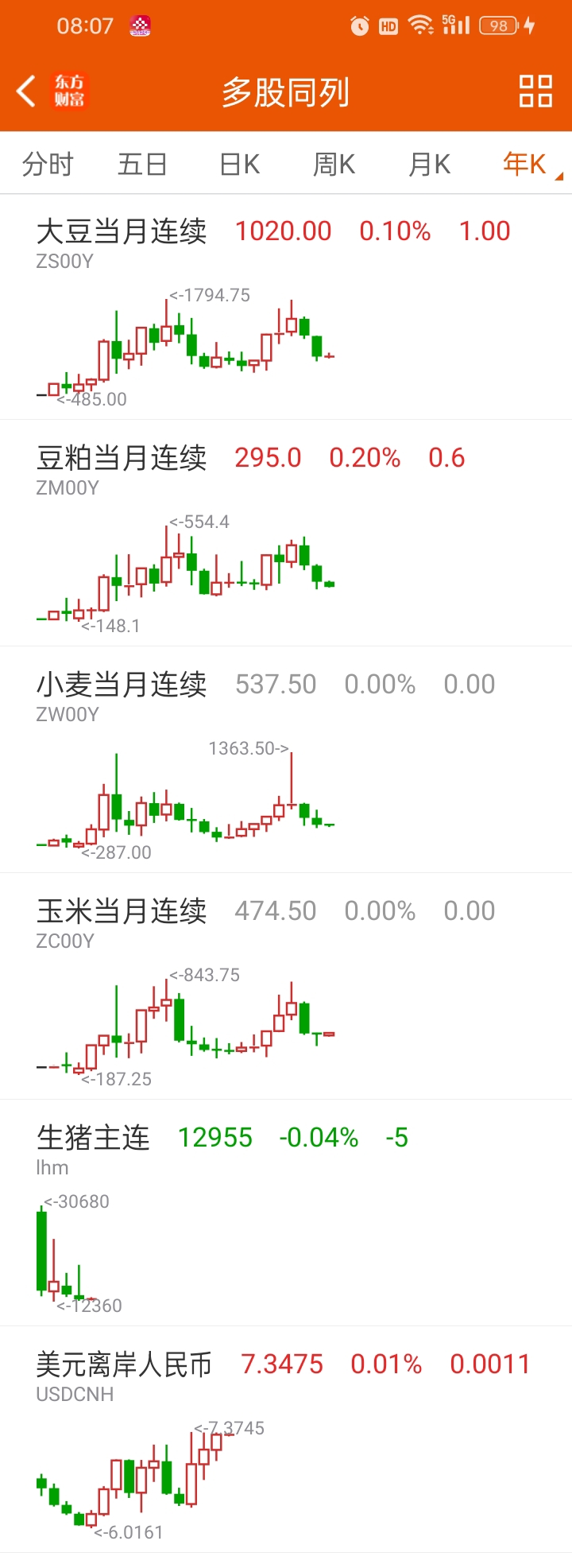Expand the 年K period dropdown

tap(528, 165)
